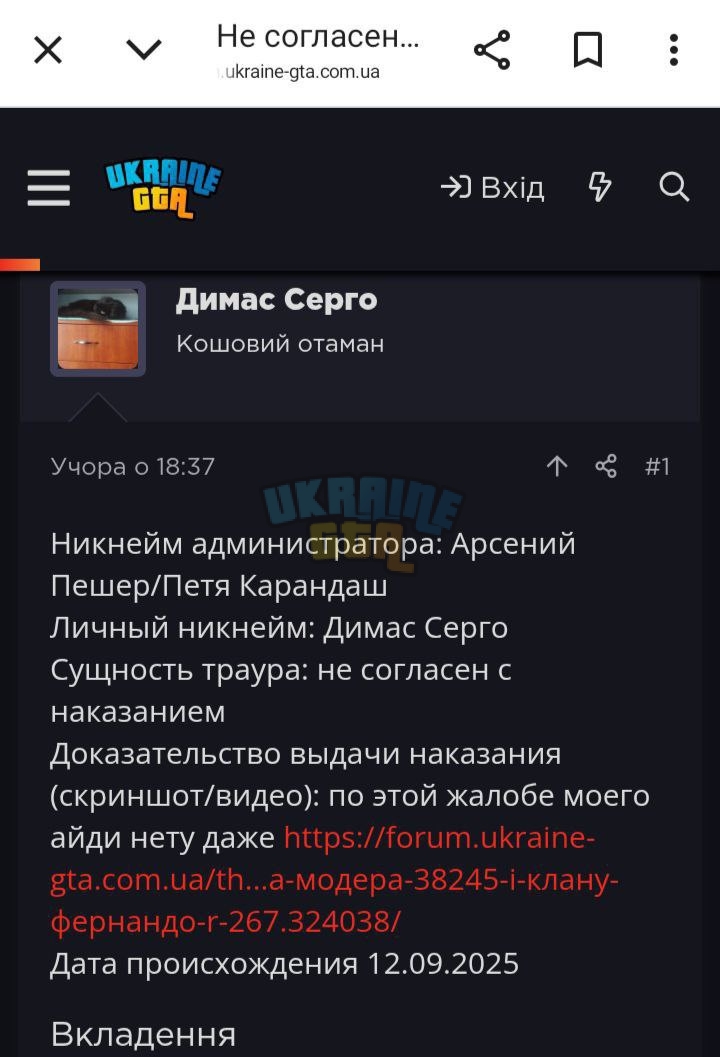Viewport: 720px width, 1057px height.
Task: Go to the Ukraine GTA home logo
Action: [164, 189]
